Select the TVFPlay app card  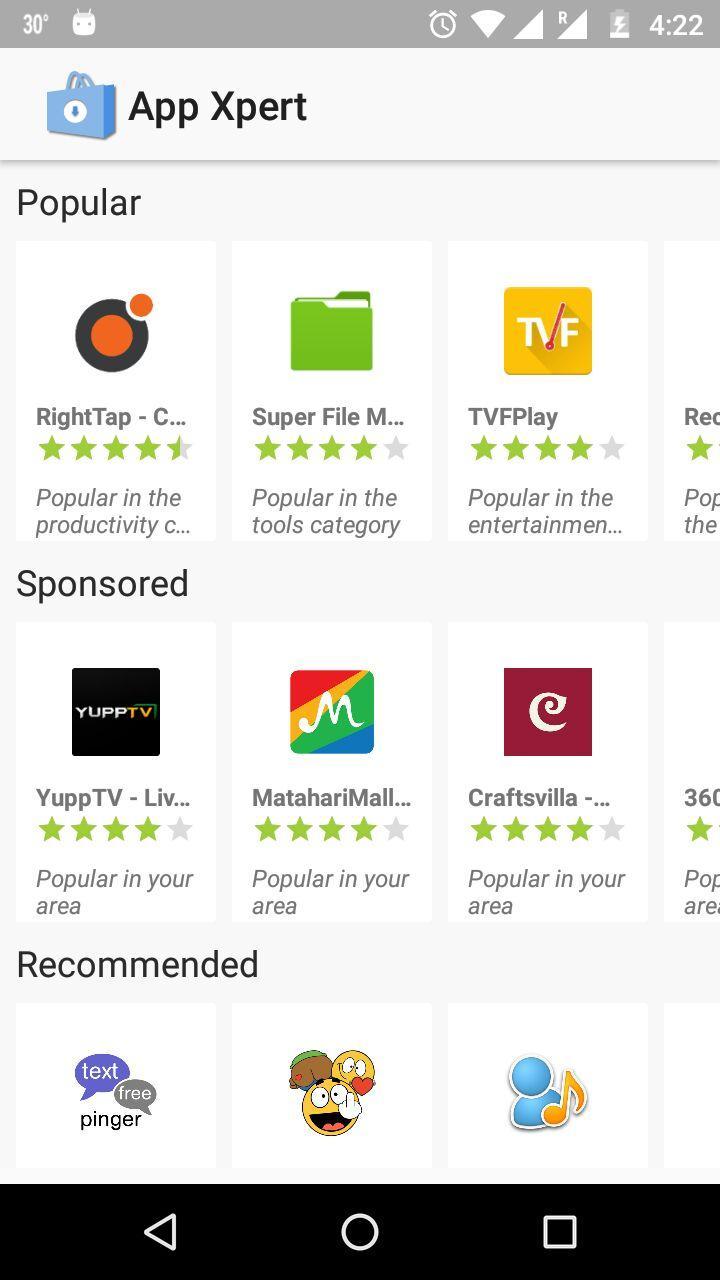click(547, 390)
